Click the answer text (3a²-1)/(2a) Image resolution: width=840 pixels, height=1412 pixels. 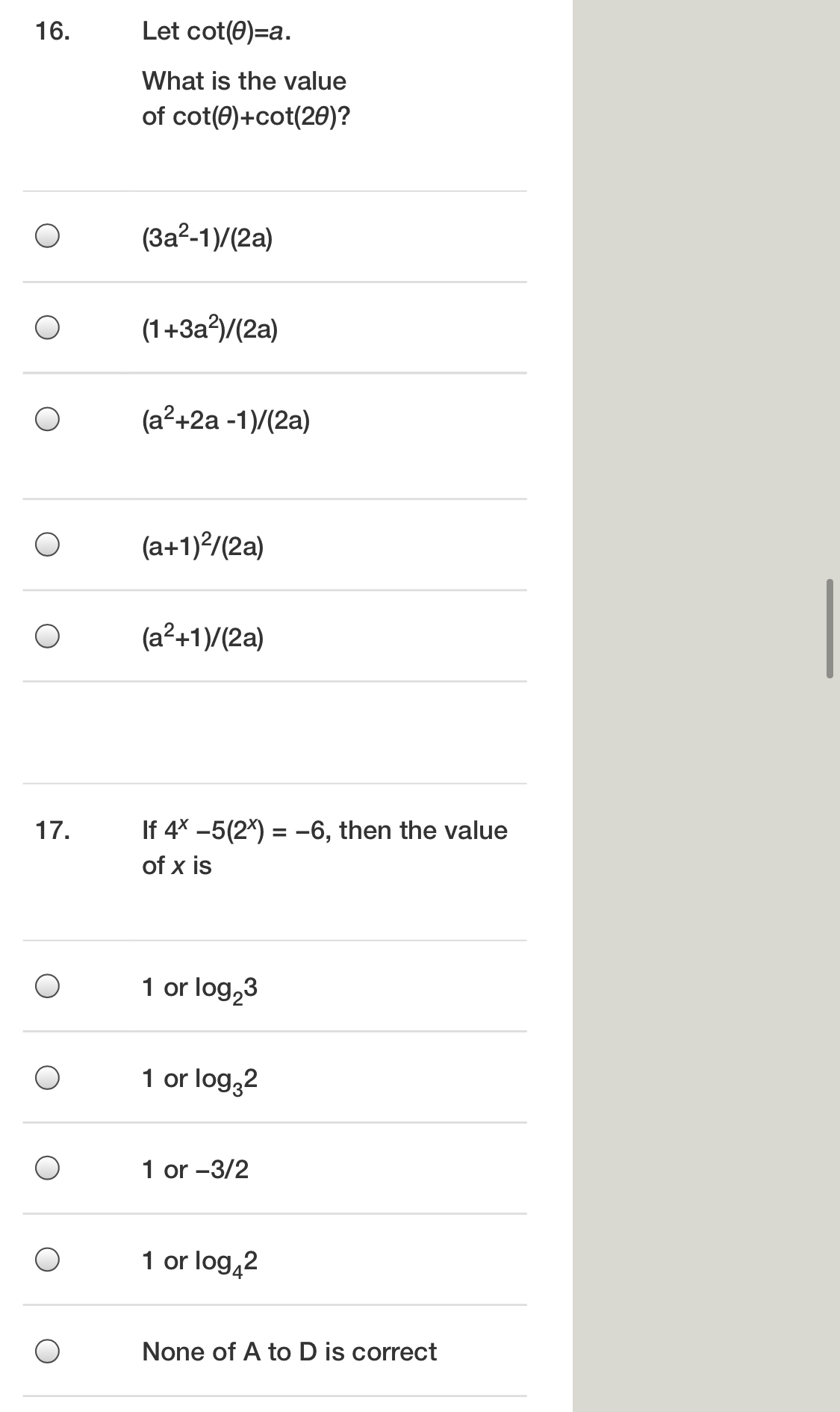(x=205, y=238)
